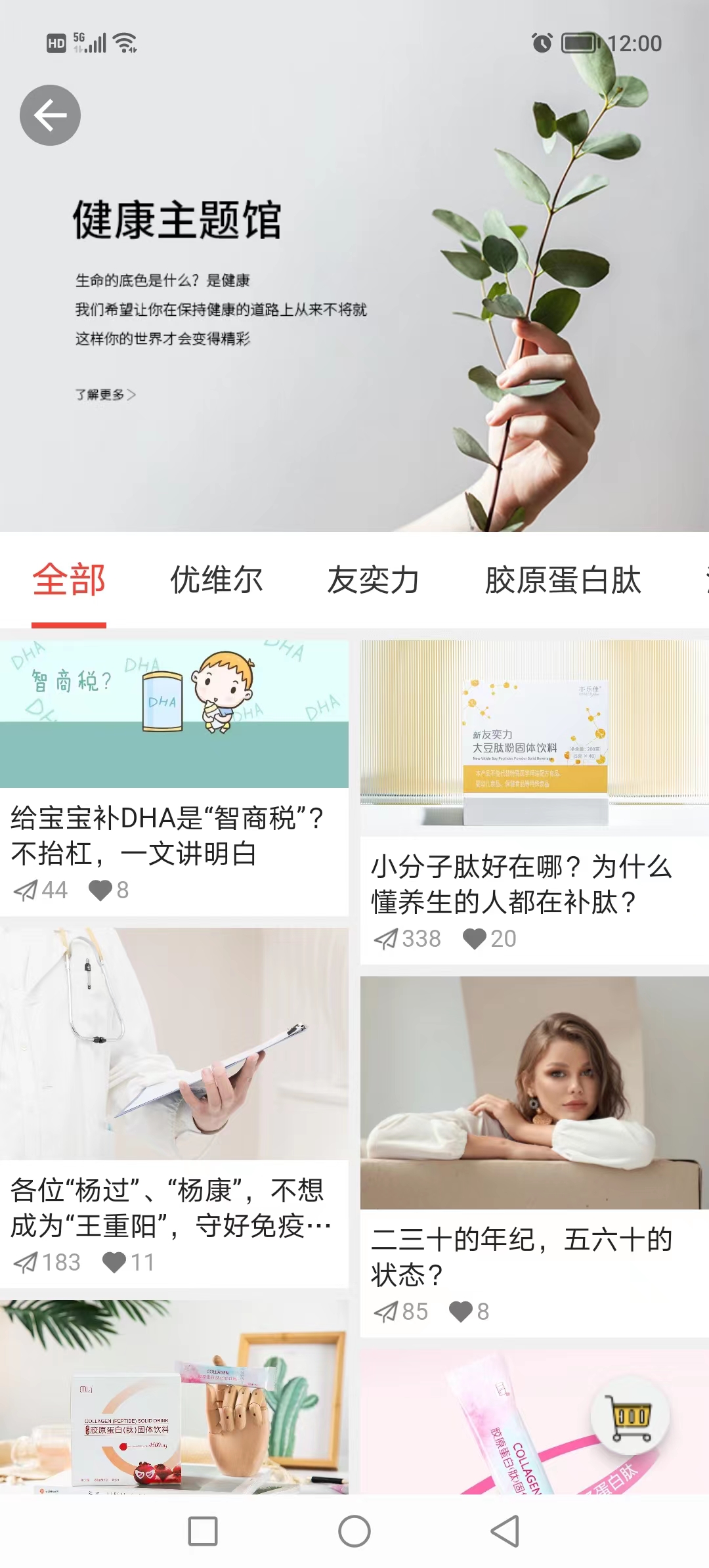Viewport: 709px width, 1568px height.
Task: Like the 二三十的年纪 article
Action: point(461,1312)
